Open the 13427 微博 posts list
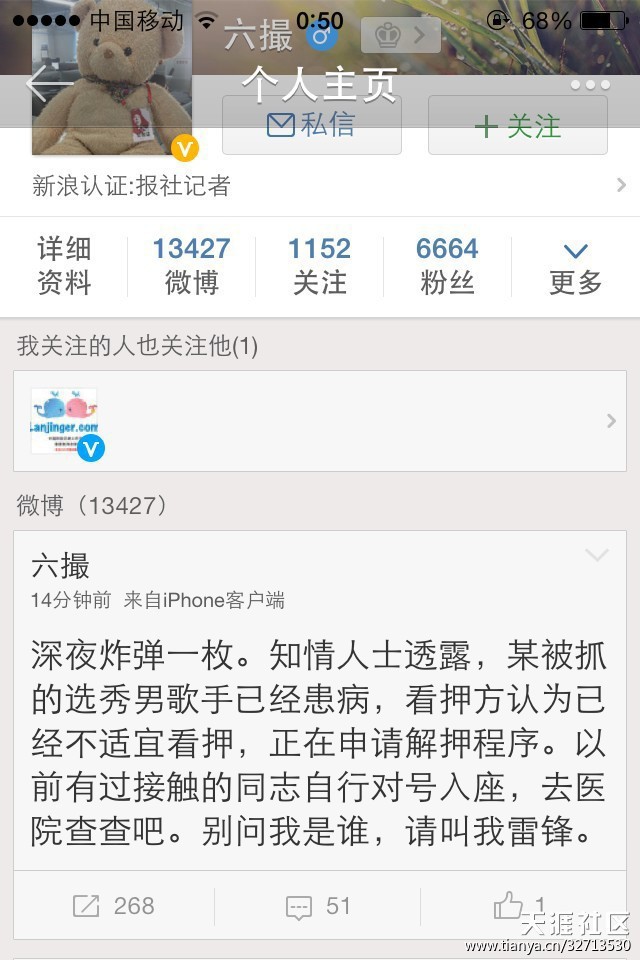Screen dimensions: 640x960 [191, 266]
